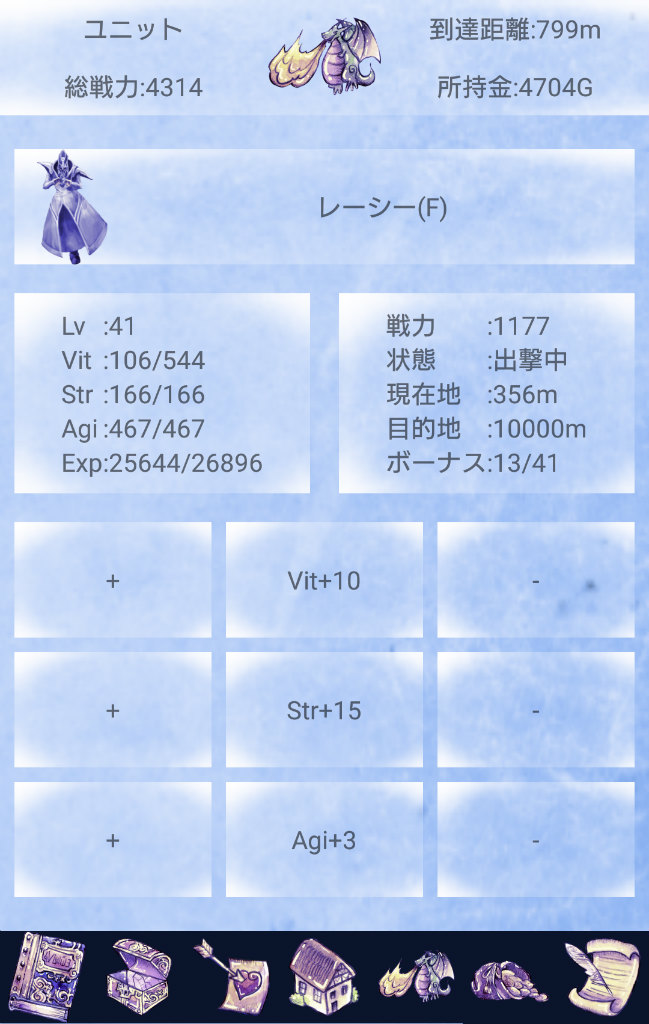Open the sleeping dragon tab
This screenshot has height=1024, width=649.
(x=508, y=978)
